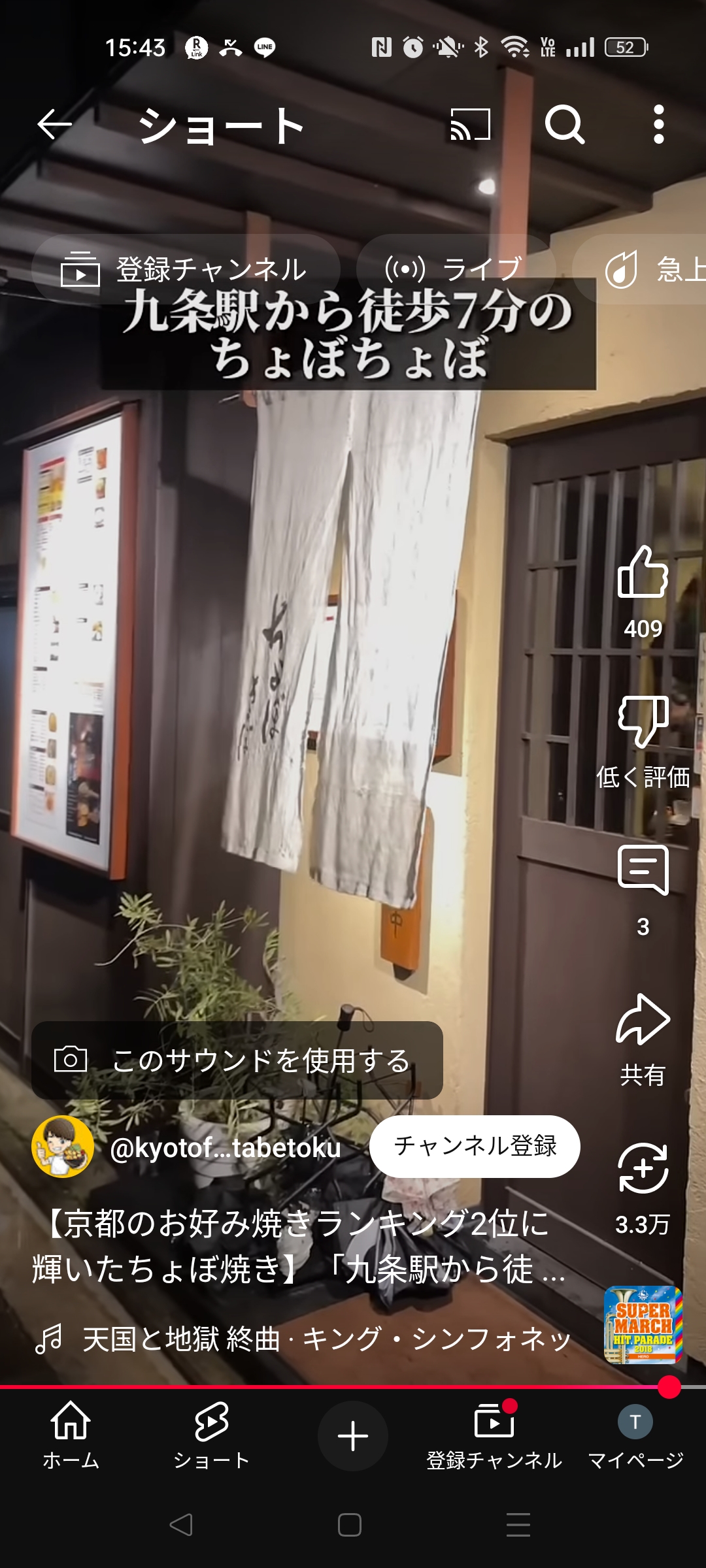706x1568 pixels.
Task: Create new content with plus button
Action: [x=353, y=1436]
